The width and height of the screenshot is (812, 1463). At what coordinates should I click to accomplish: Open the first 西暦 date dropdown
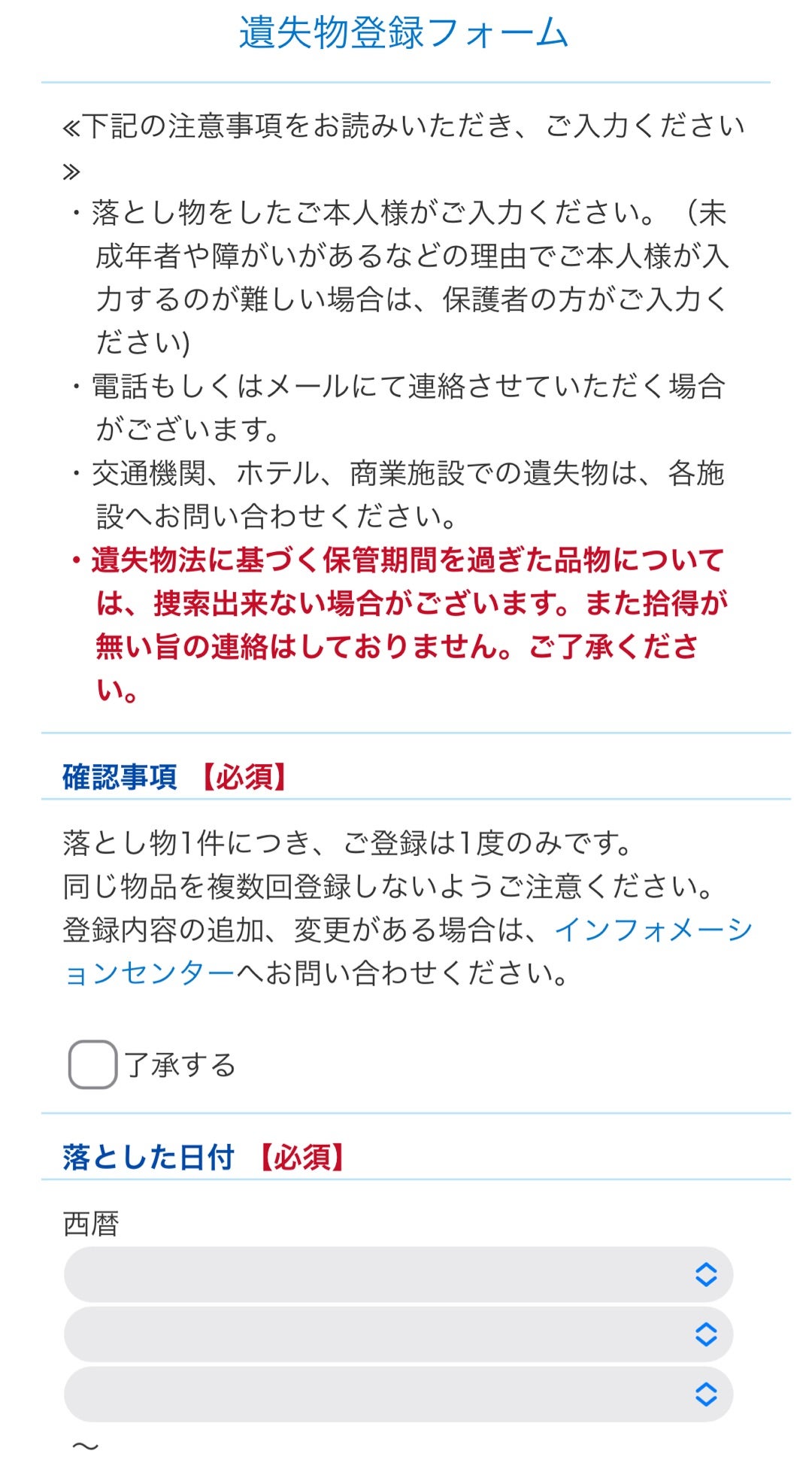click(x=398, y=1274)
